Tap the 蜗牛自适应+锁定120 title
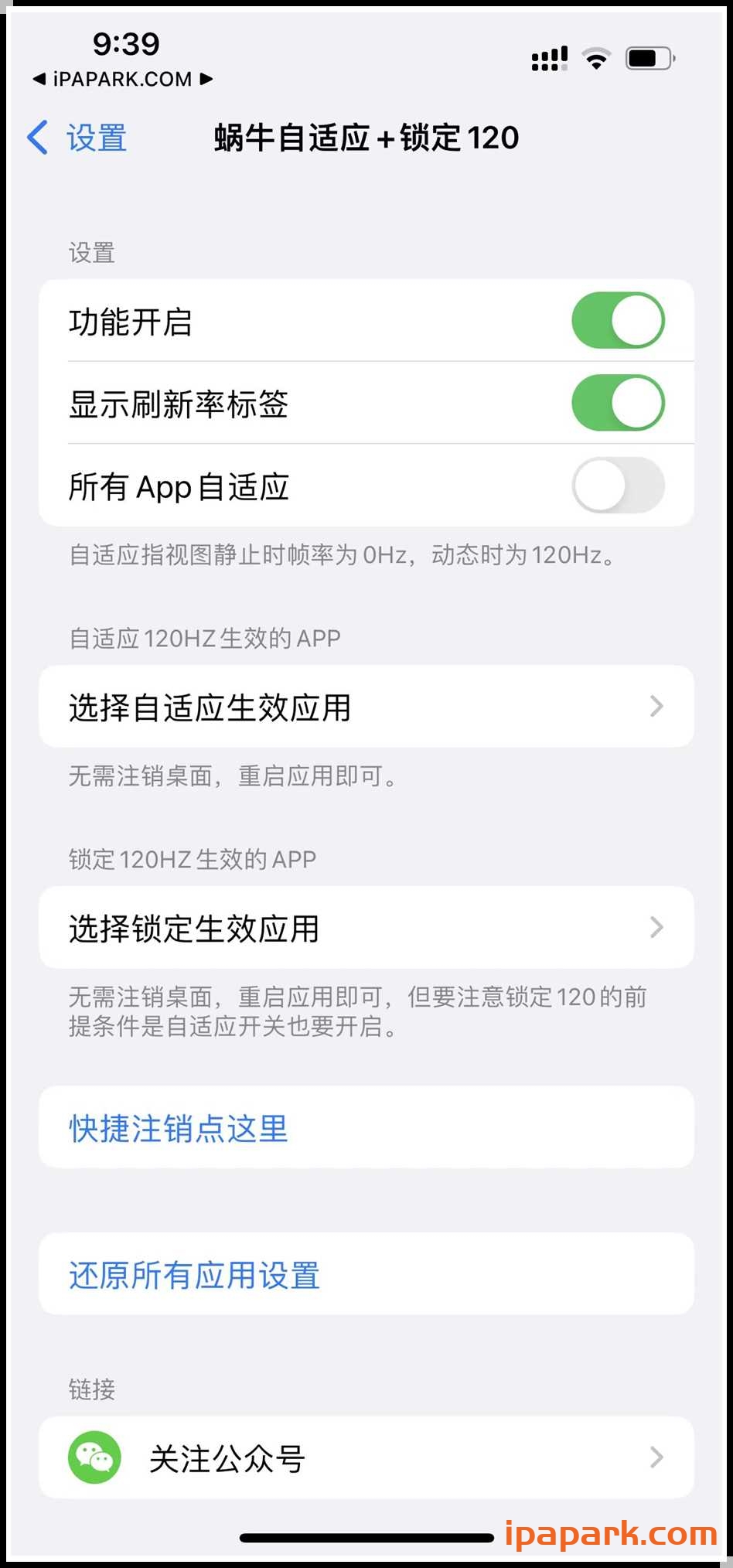Image resolution: width=733 pixels, height=1568 pixels. tap(366, 137)
